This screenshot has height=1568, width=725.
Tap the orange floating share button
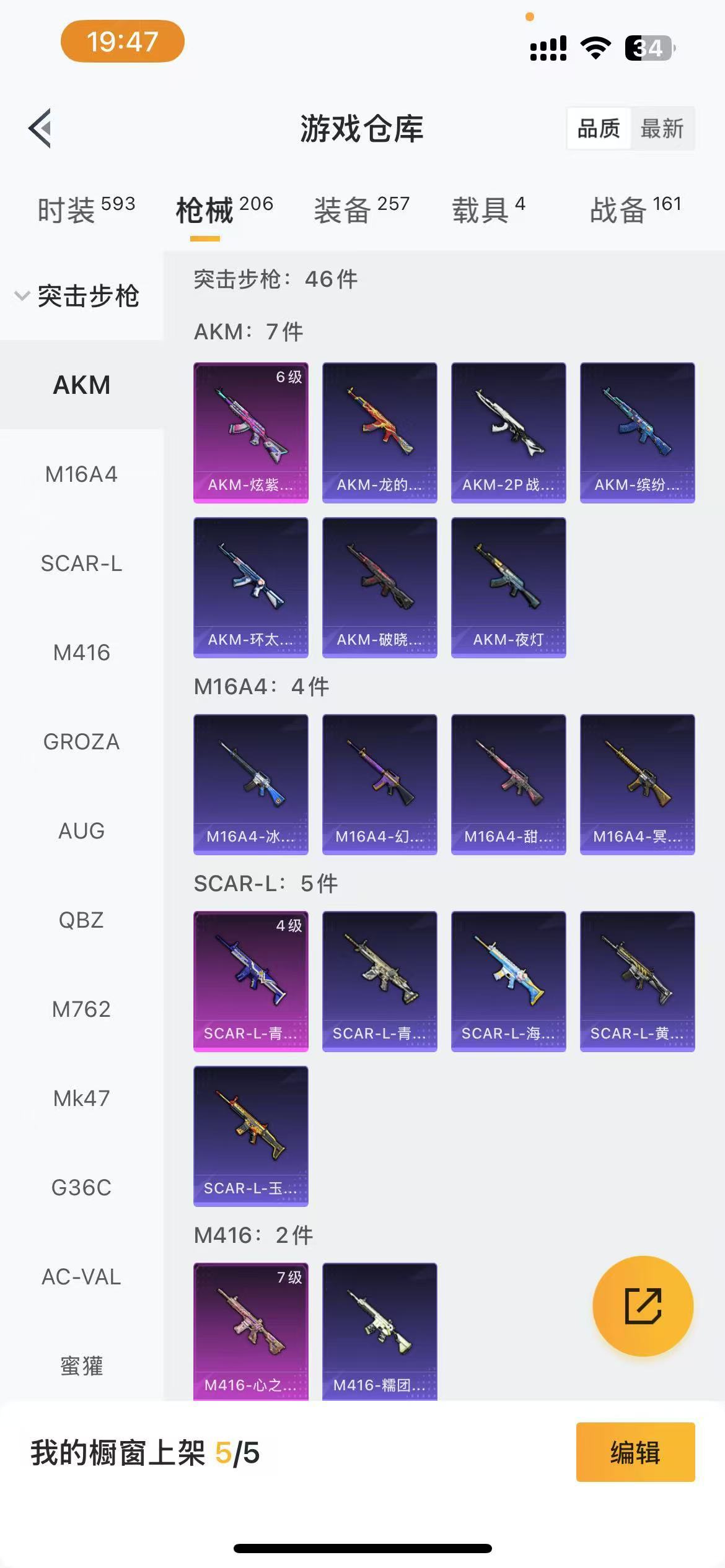click(643, 1306)
